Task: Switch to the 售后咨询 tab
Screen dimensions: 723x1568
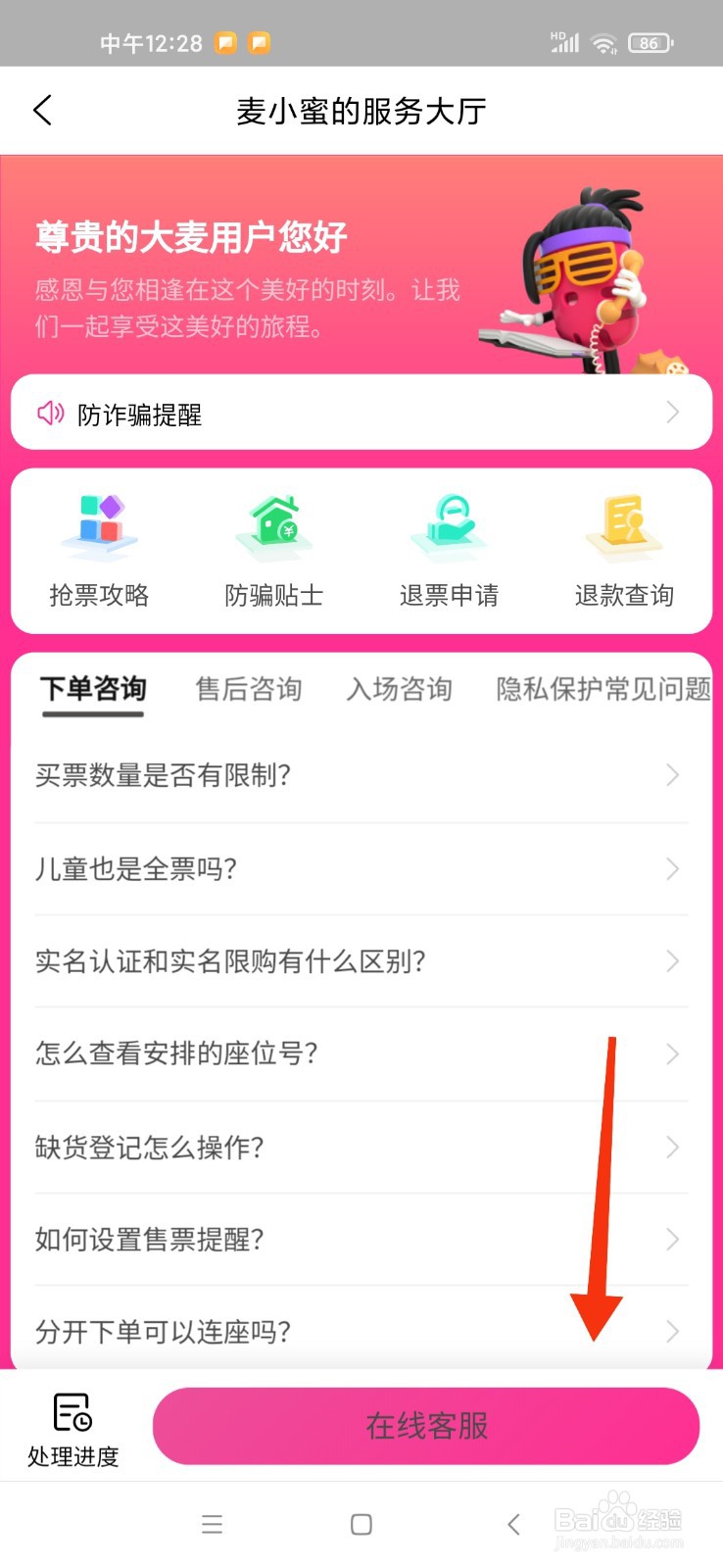Action: coord(248,689)
